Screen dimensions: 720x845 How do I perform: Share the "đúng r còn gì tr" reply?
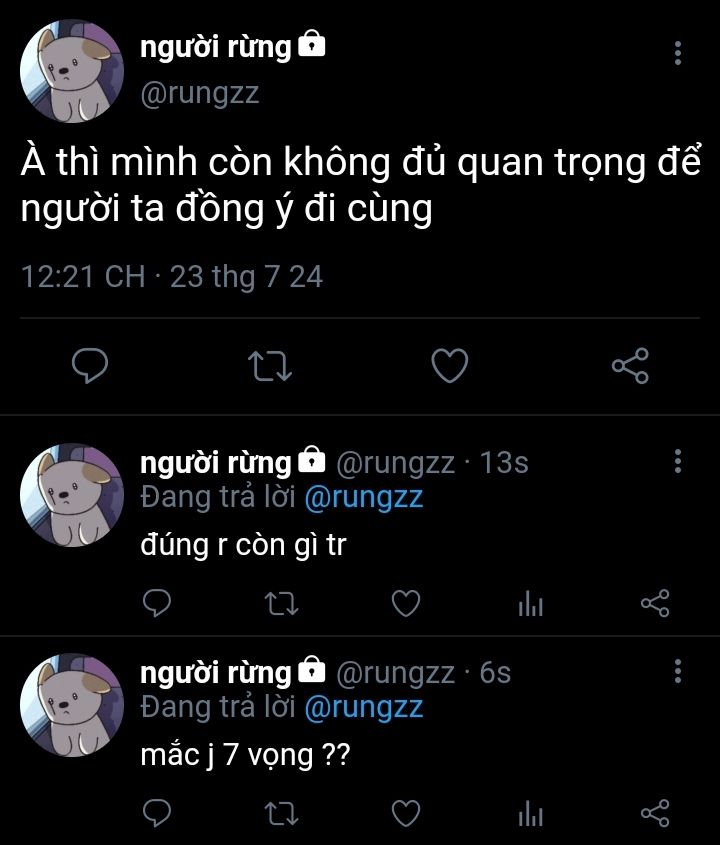(x=655, y=603)
